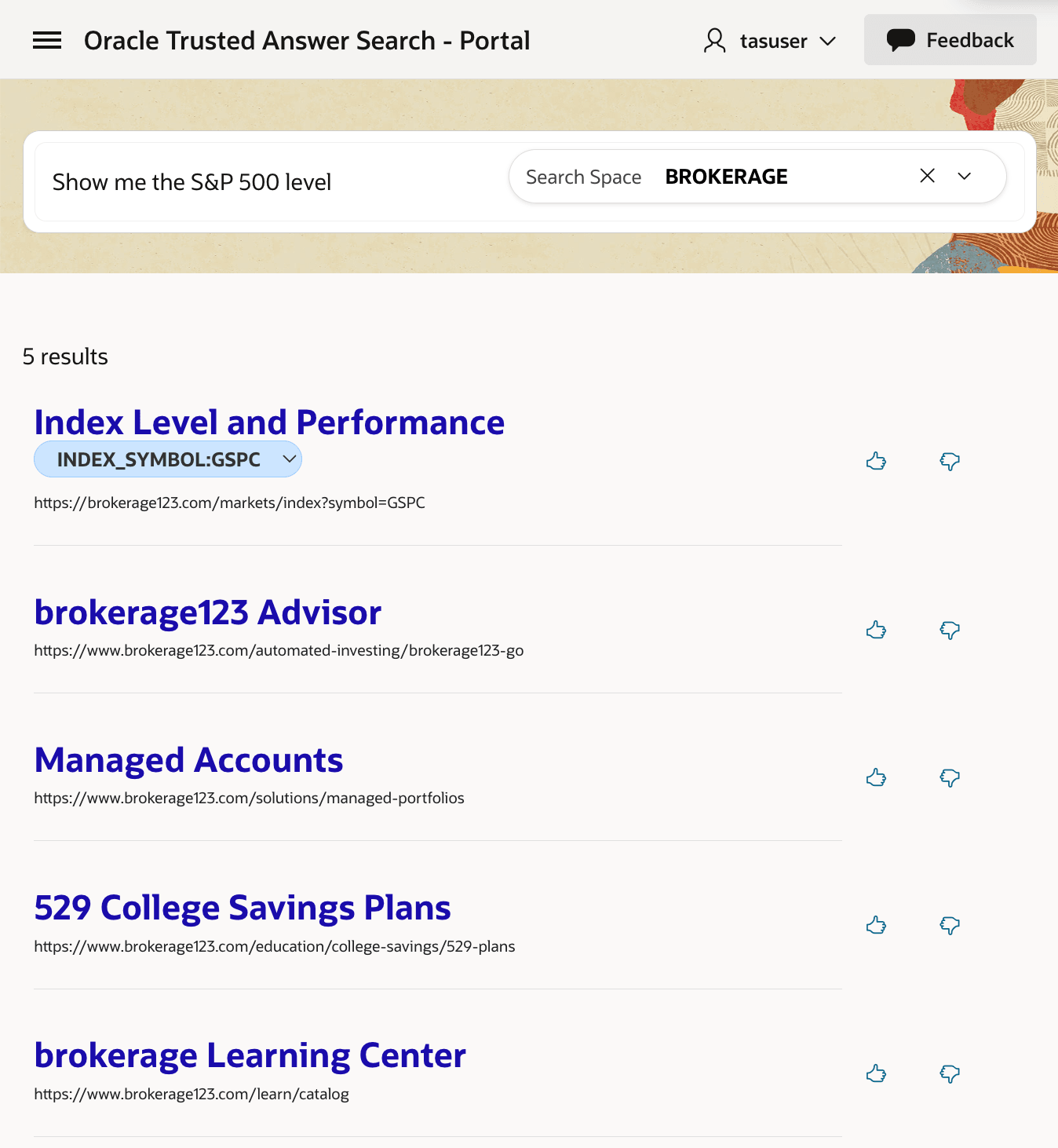Thumbs up the Managed Accounts result
The height and width of the screenshot is (1148, 1058).
pyautogui.click(x=876, y=778)
